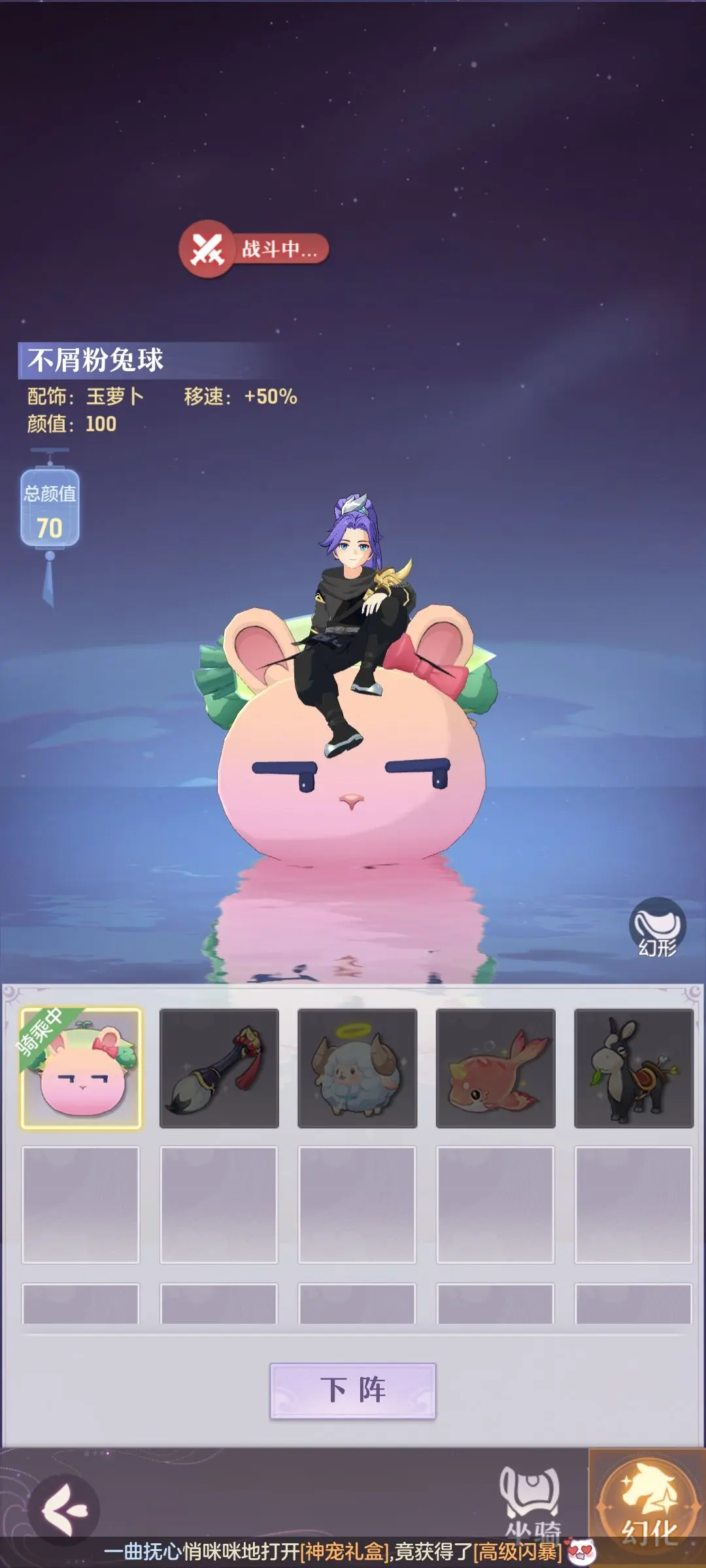Select the black donkey mount
The width and height of the screenshot is (706, 1568).
(x=633, y=1068)
